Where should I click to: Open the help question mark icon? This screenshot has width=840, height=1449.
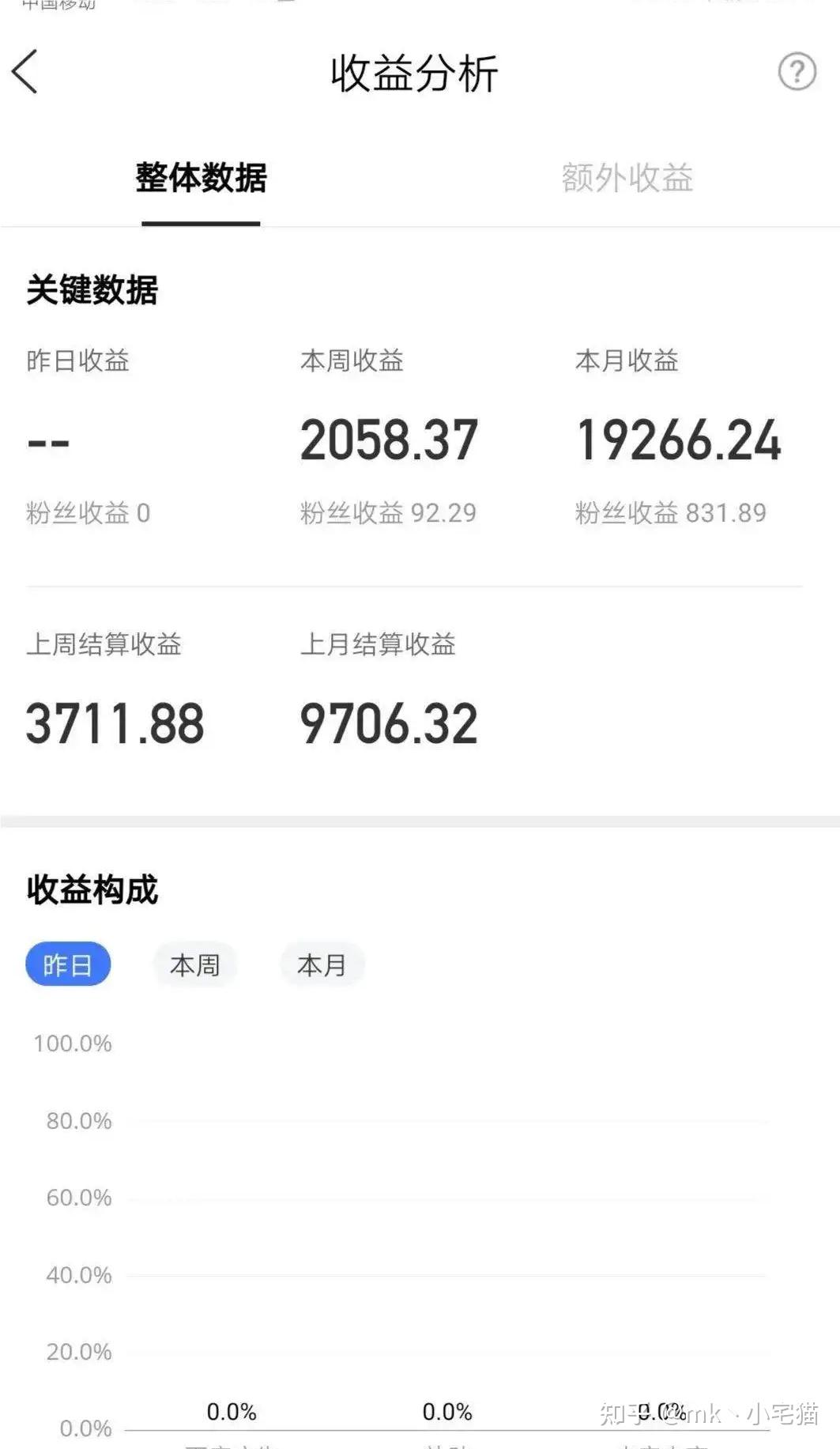point(797,72)
